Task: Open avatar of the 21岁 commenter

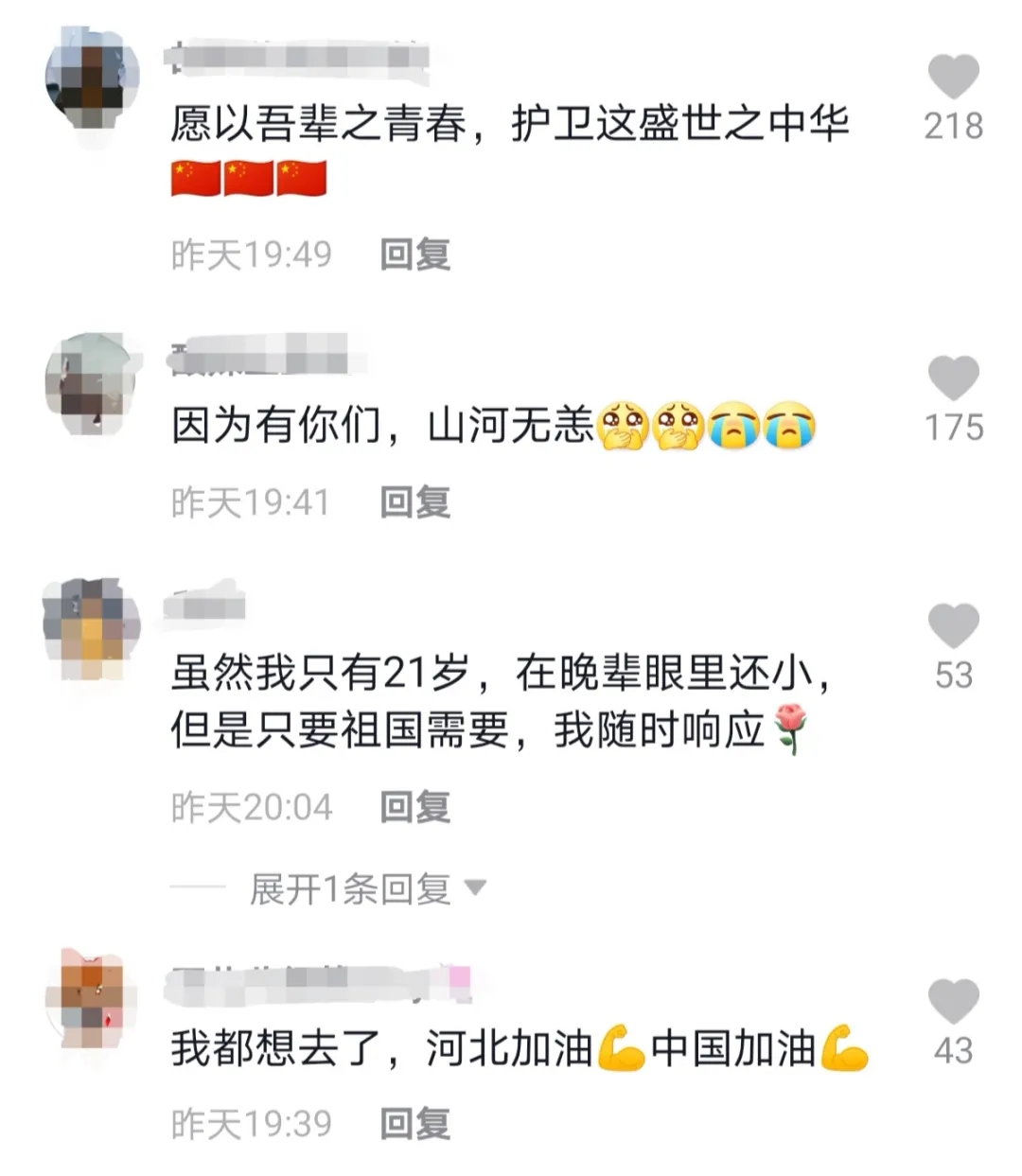Action: 92,627
